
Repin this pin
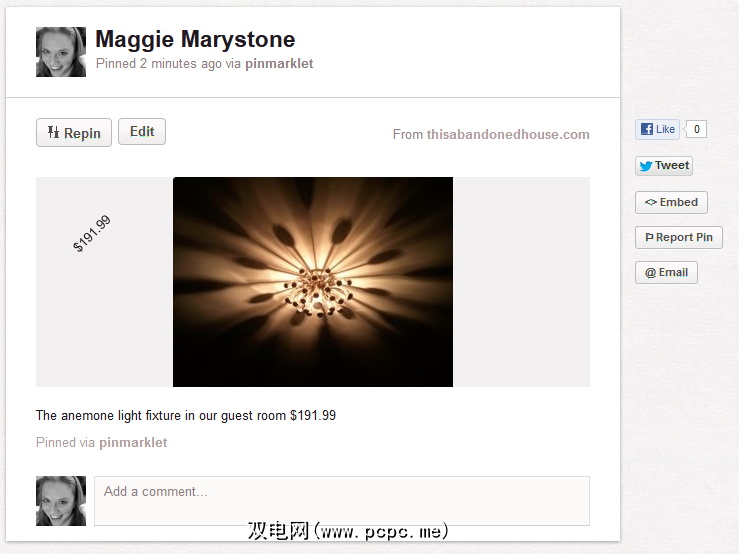(74, 133)
